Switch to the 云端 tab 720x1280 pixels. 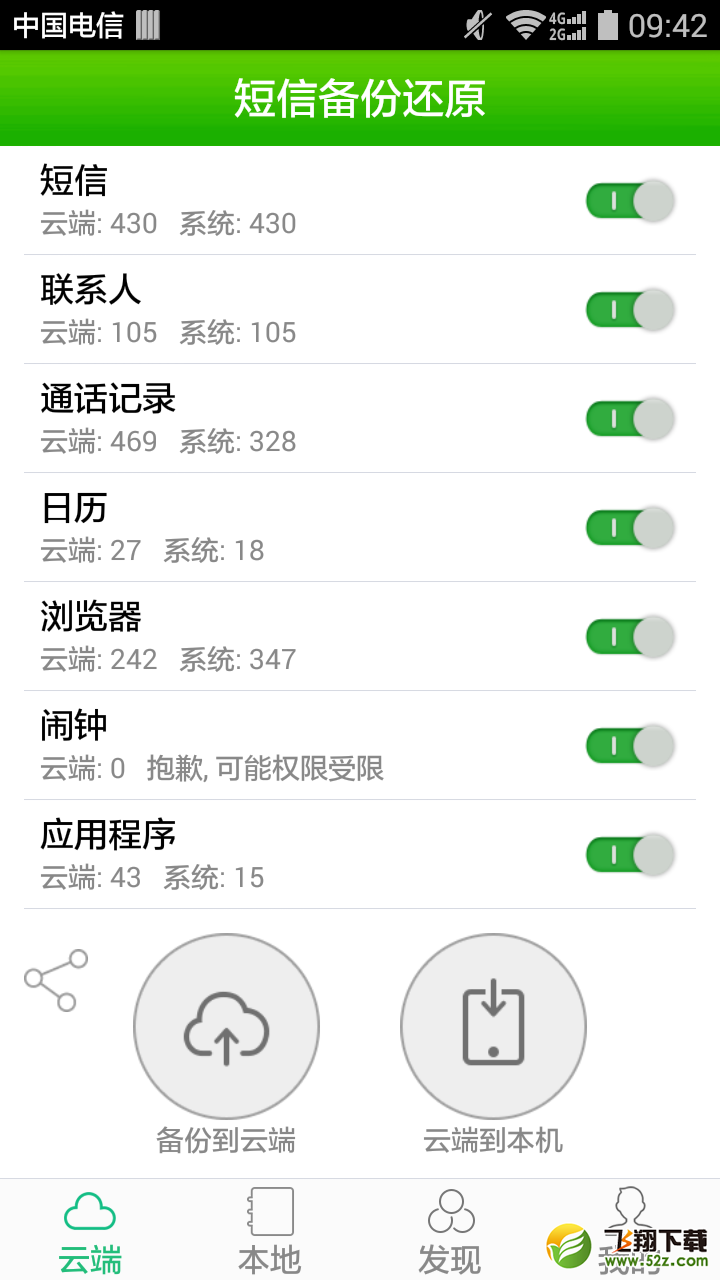[x=90, y=1231]
